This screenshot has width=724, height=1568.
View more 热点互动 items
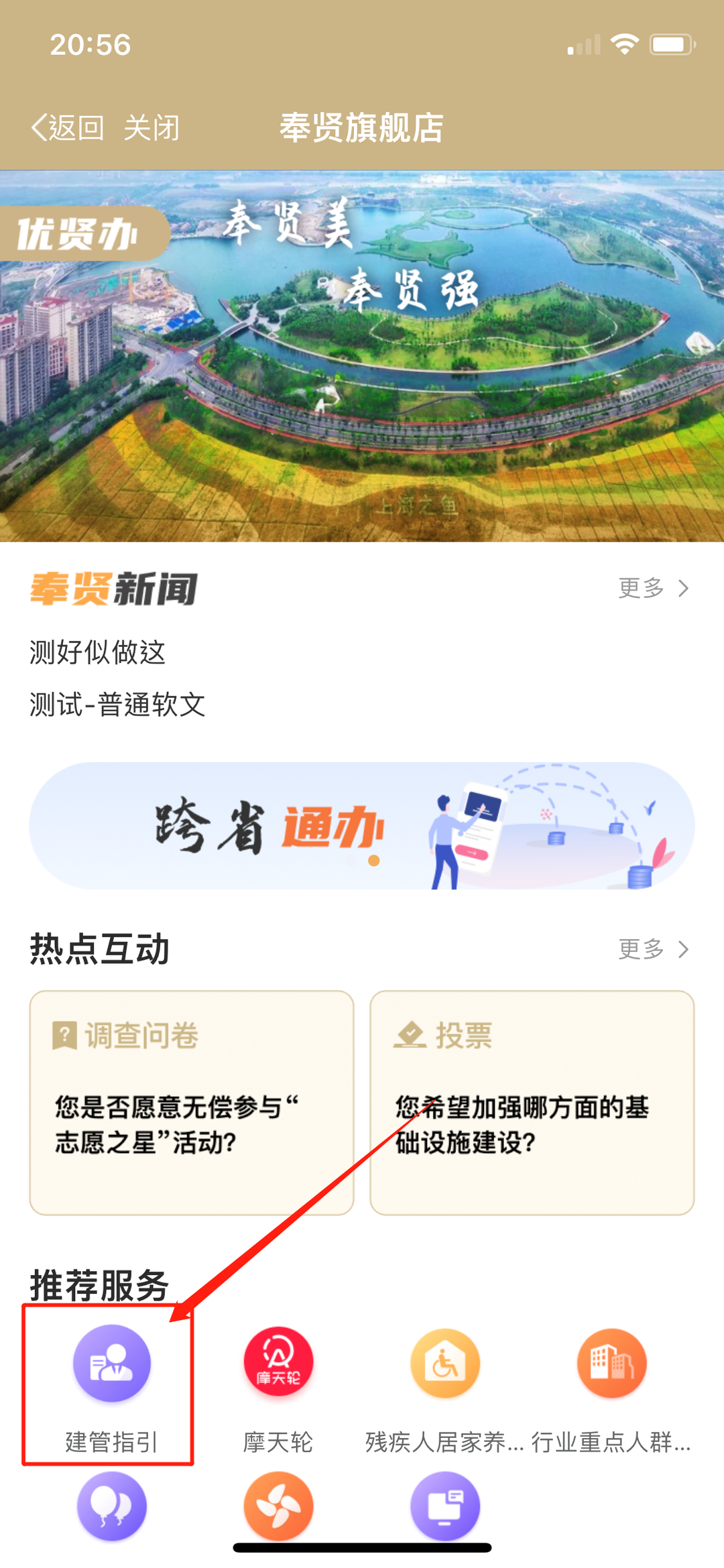[x=653, y=949]
